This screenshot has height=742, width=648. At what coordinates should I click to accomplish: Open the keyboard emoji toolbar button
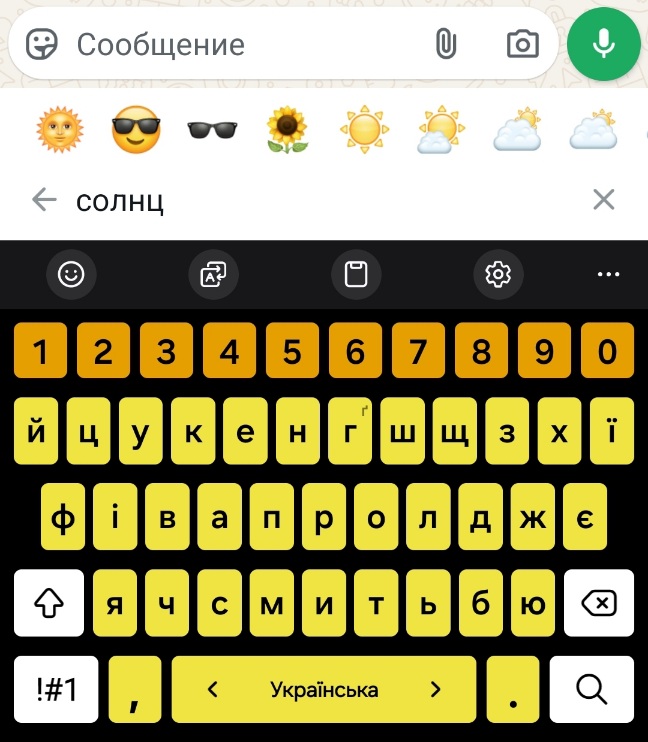click(x=71, y=274)
